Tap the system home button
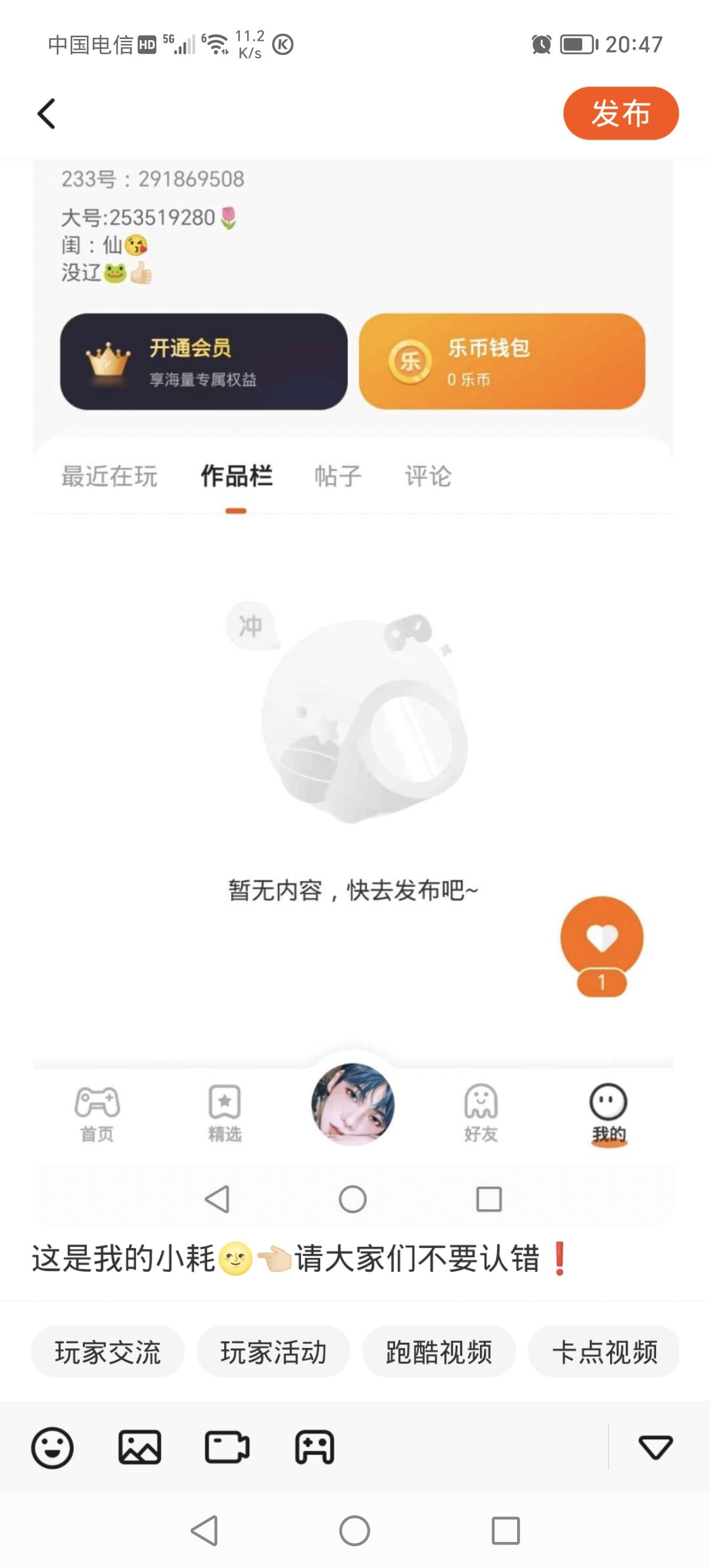 [x=354, y=1531]
